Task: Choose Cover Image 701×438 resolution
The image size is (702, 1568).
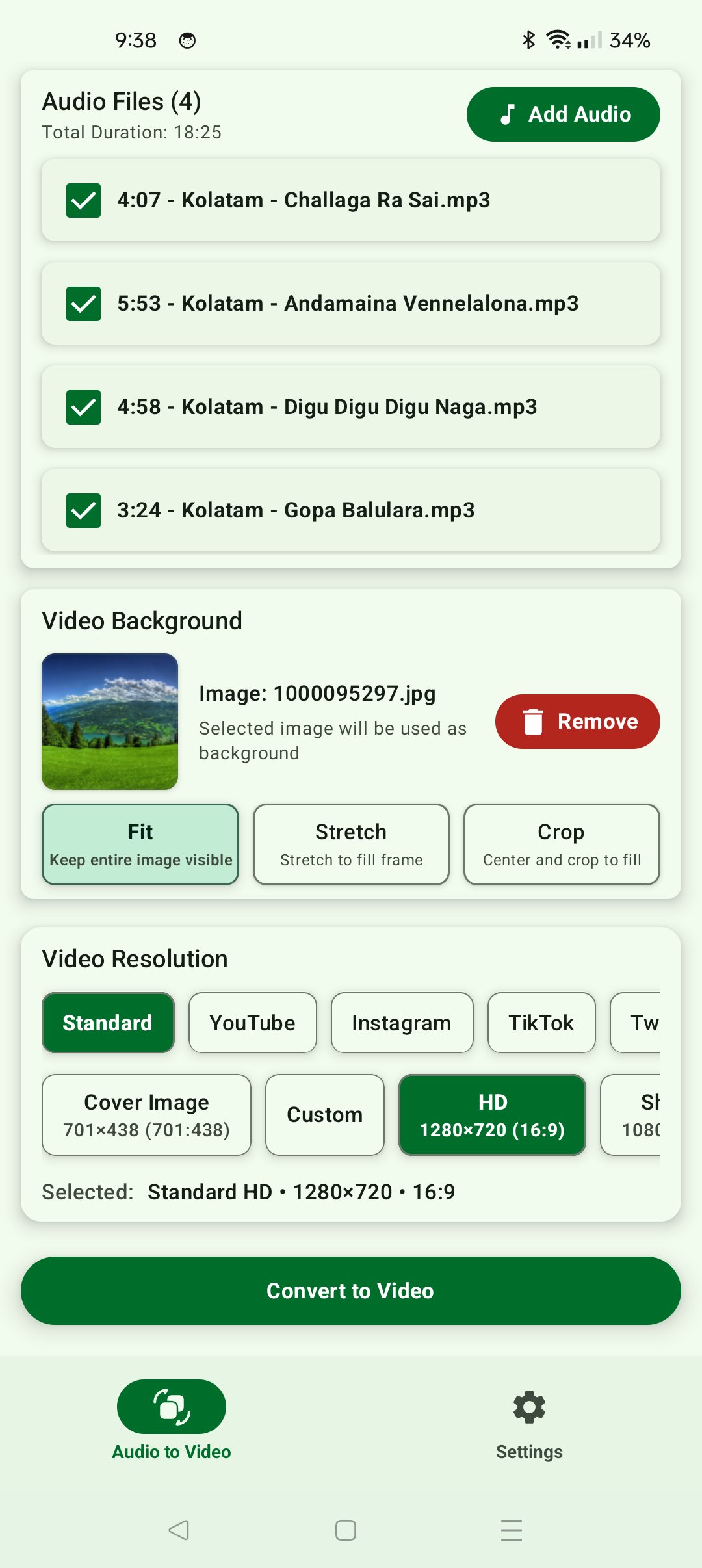Action: pos(146,1115)
